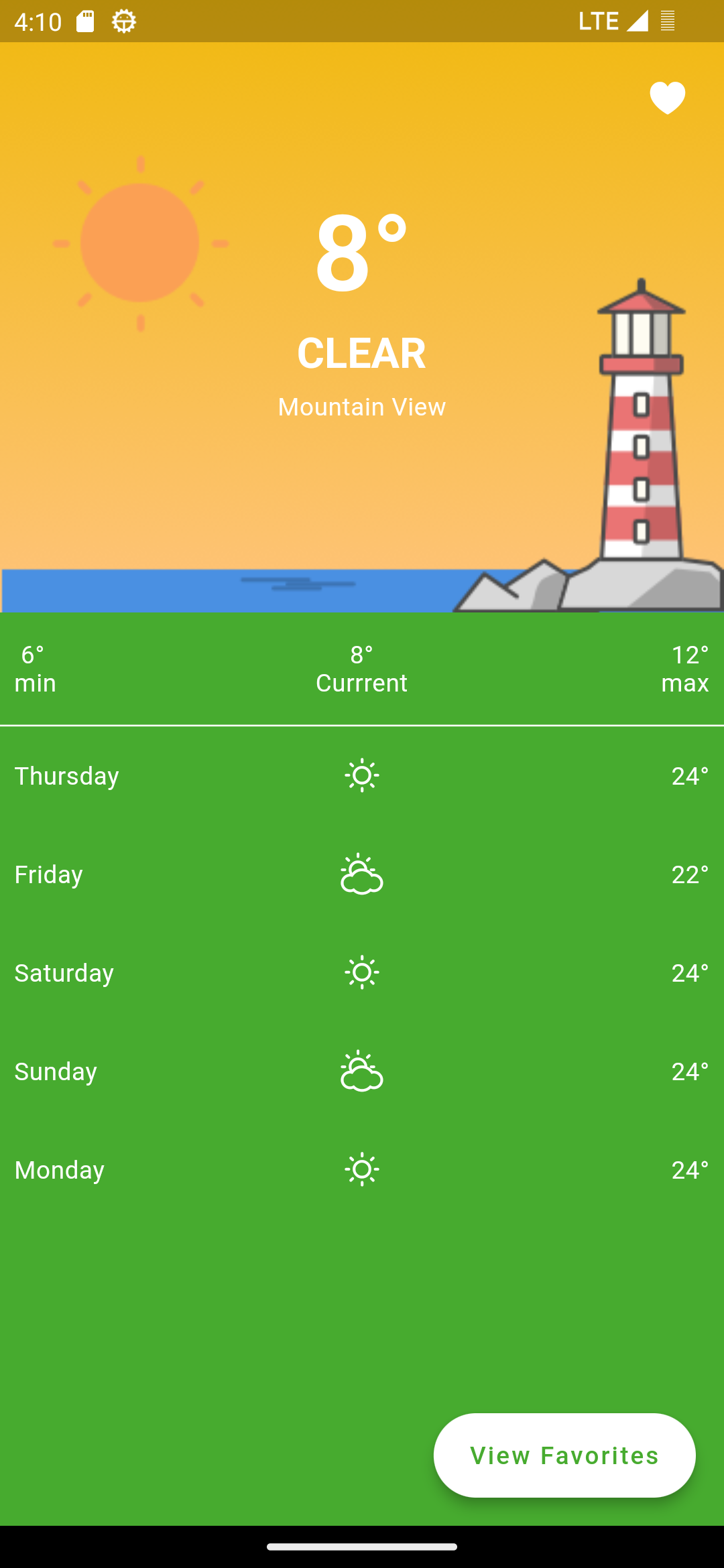Viewport: 724px width, 1568px height.
Task: Open View Favorites
Action: click(x=564, y=1455)
